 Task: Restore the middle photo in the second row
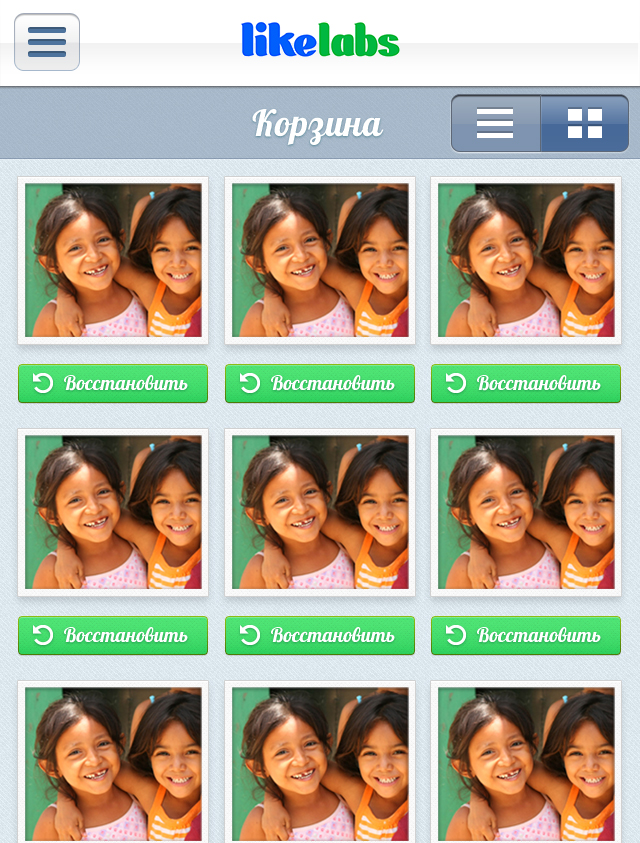tap(319, 635)
